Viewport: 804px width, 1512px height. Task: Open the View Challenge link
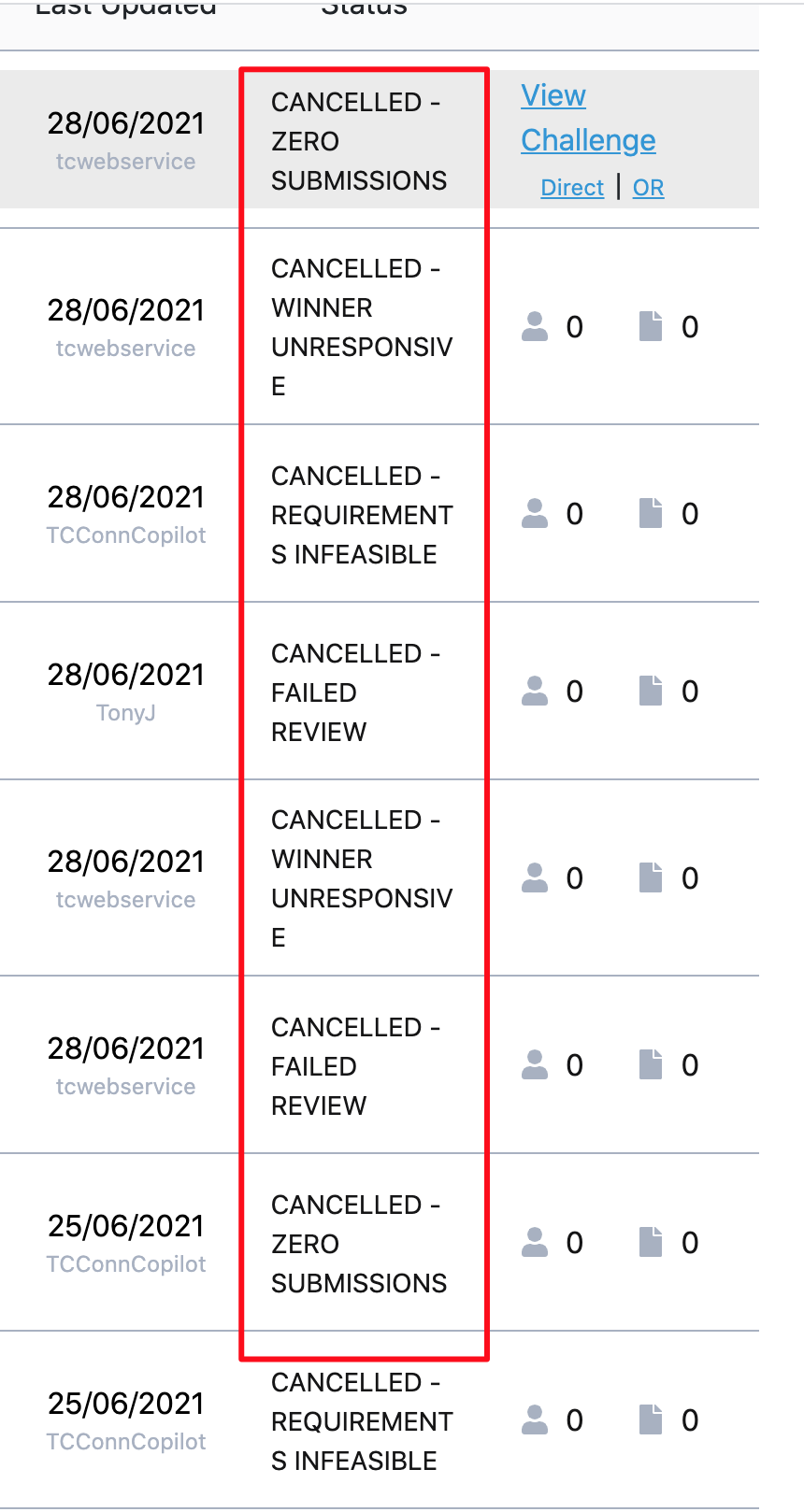(588, 118)
